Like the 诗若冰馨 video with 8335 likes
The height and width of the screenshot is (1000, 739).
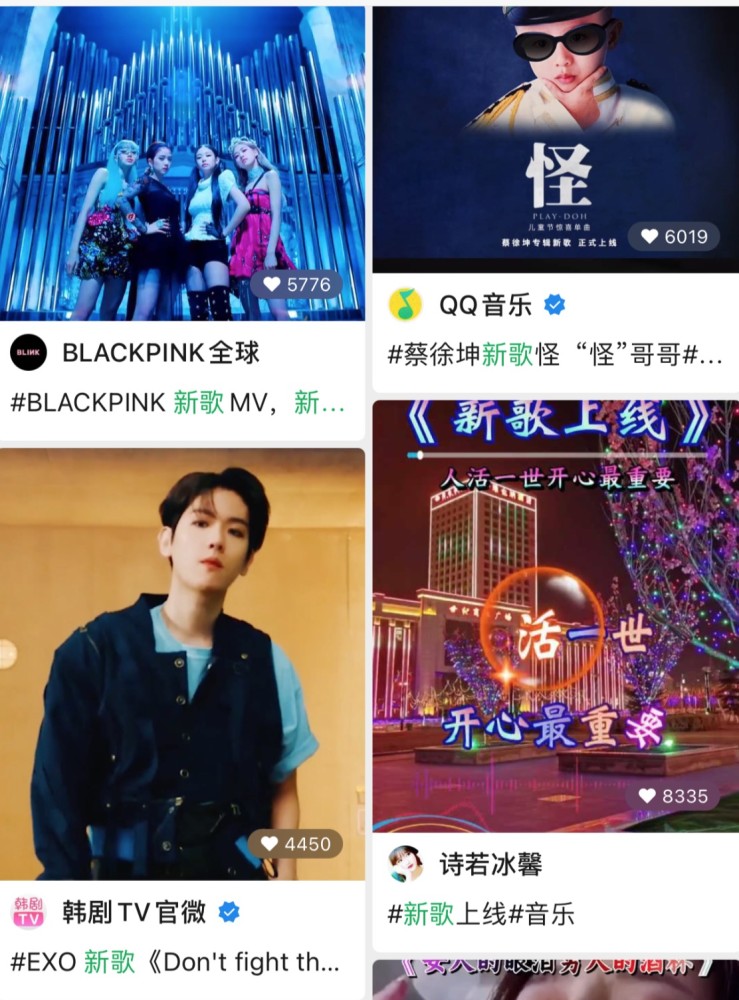tap(649, 796)
